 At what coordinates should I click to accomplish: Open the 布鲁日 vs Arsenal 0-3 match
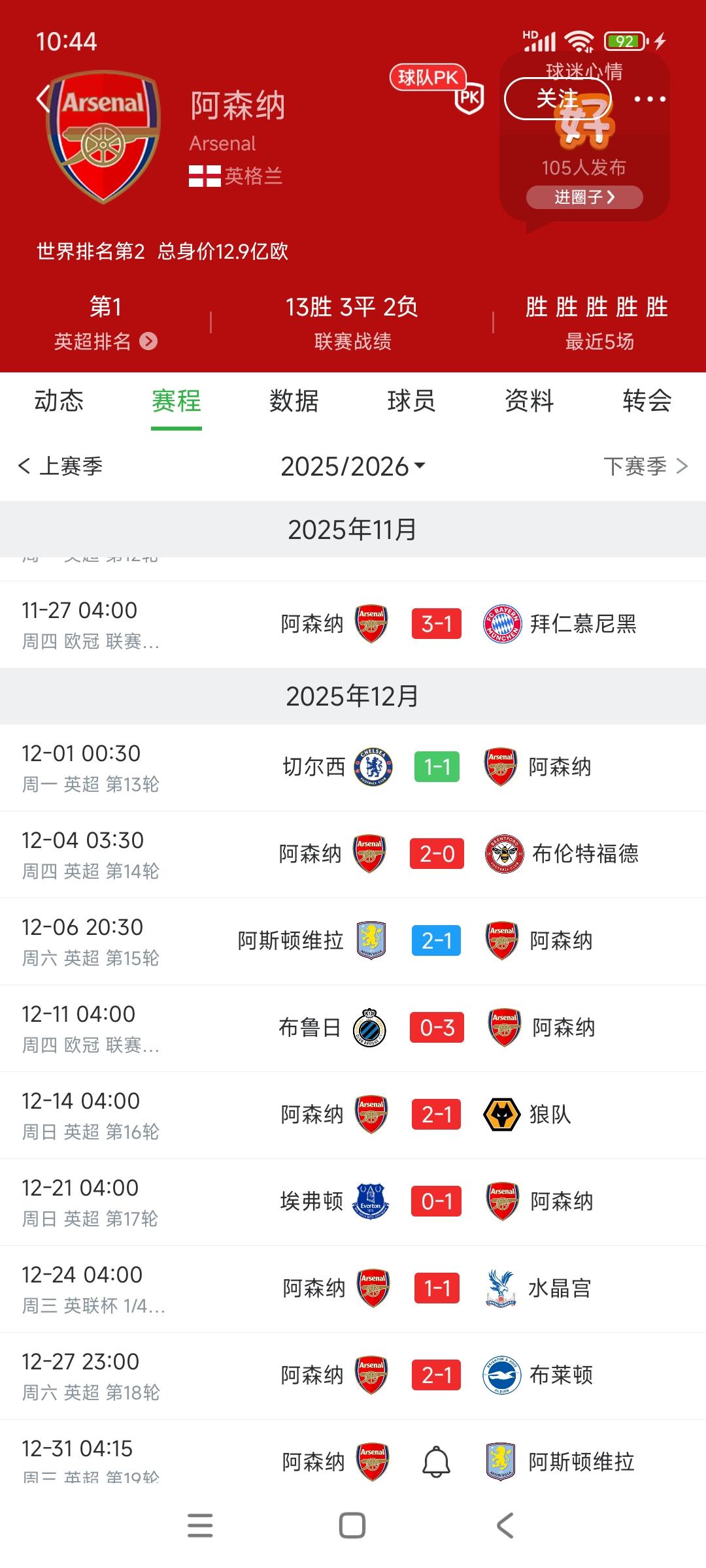(x=437, y=1028)
